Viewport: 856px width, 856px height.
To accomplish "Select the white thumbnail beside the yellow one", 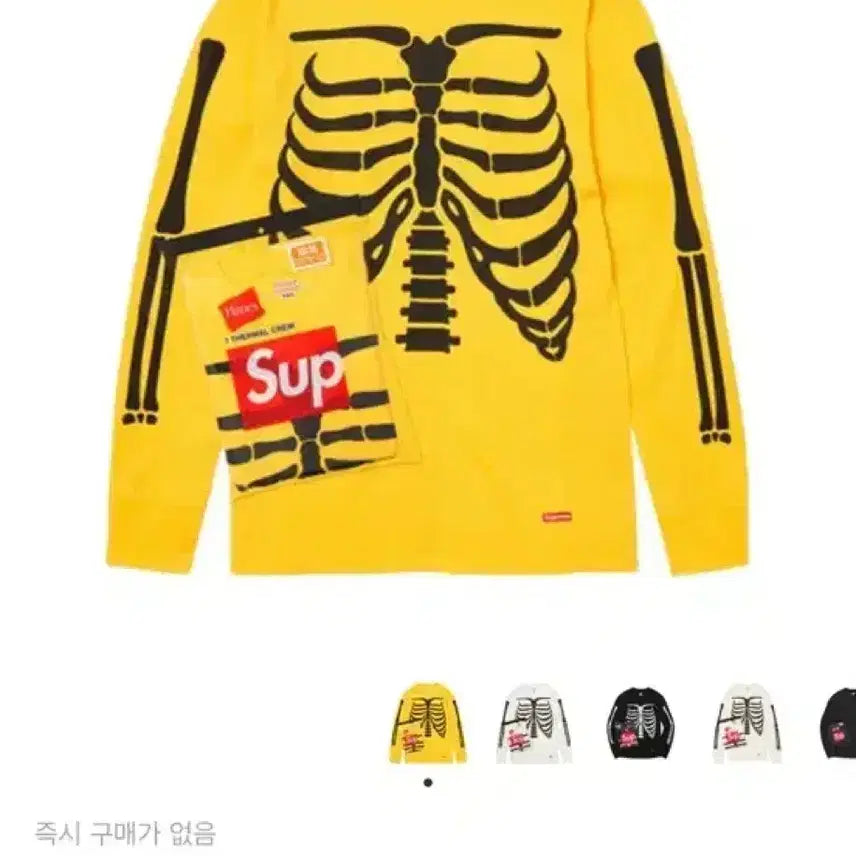I will point(534,724).
